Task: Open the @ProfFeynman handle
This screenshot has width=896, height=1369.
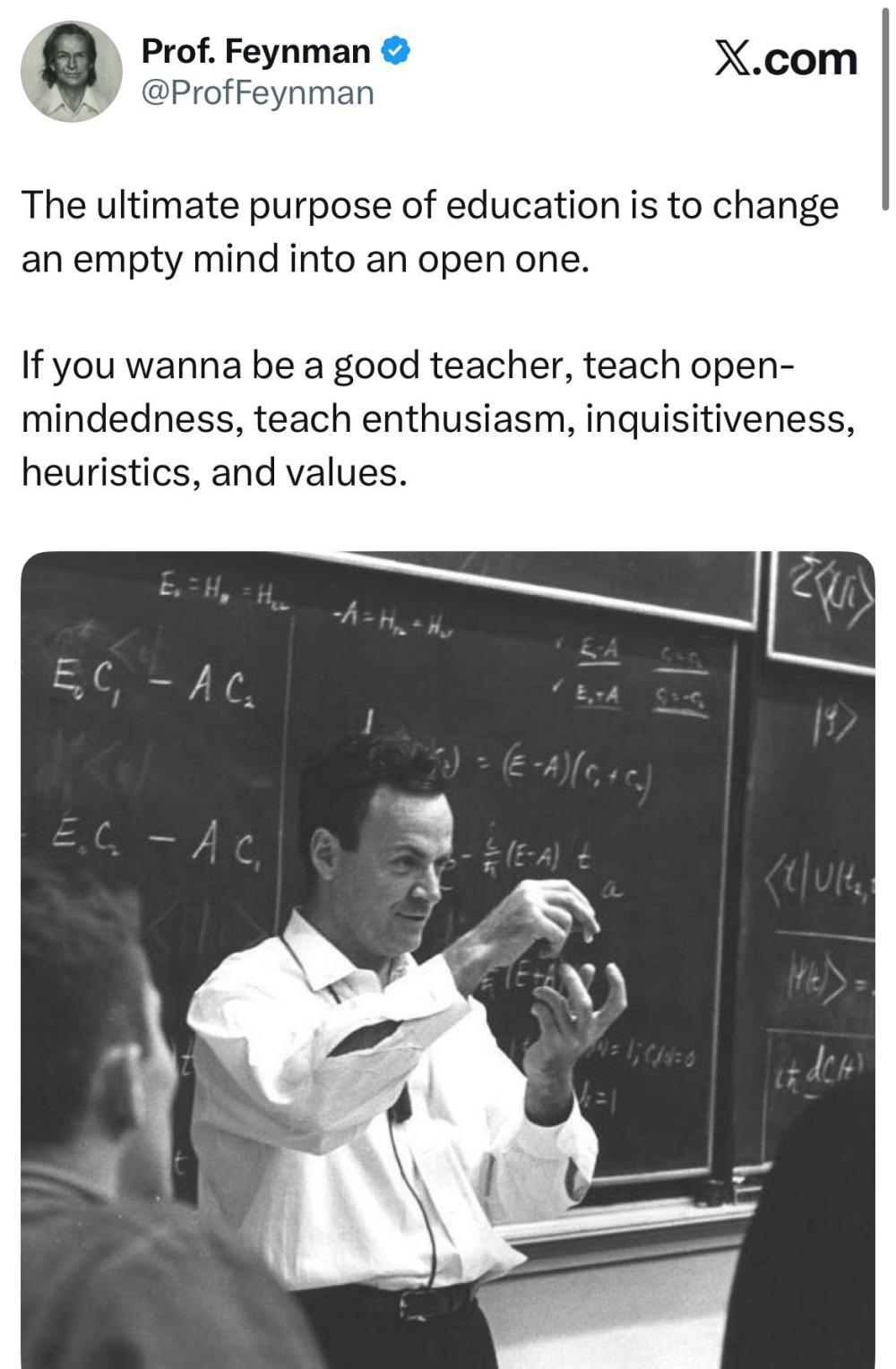Action: [x=257, y=93]
